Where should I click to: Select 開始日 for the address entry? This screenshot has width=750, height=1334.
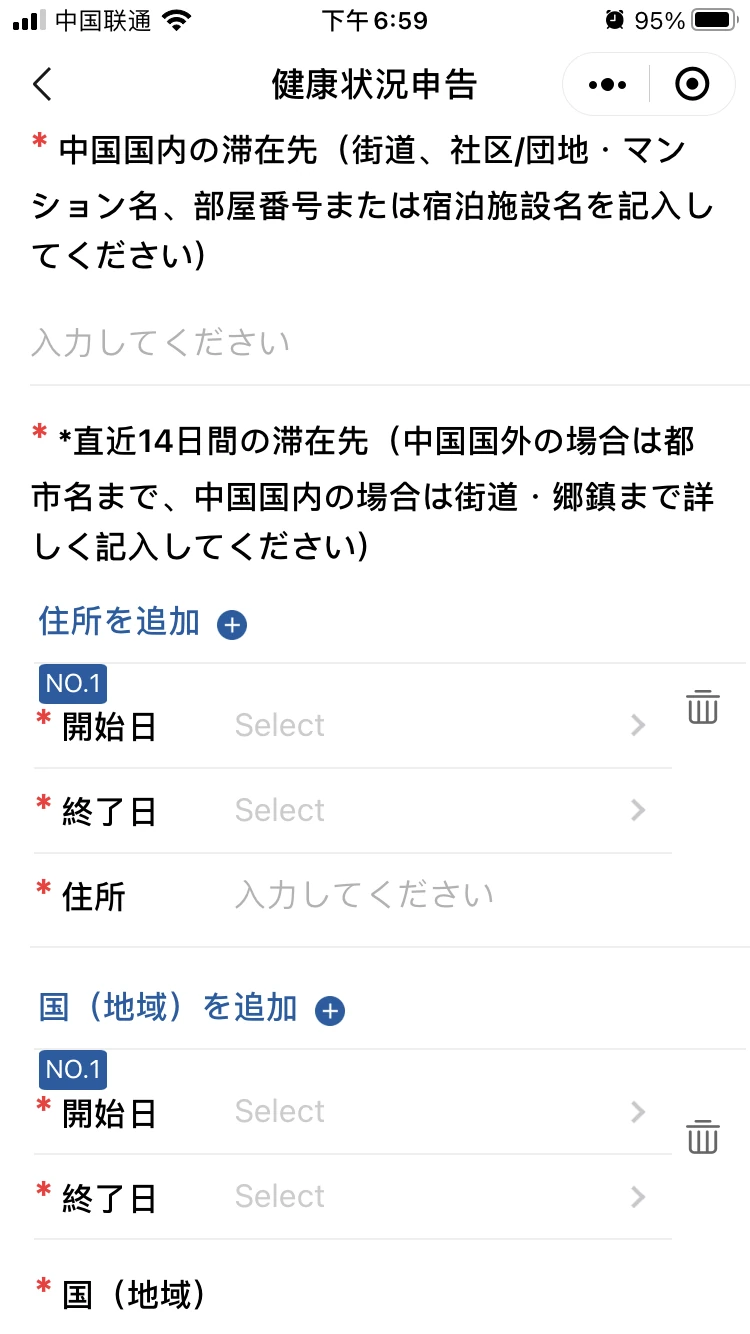352,726
